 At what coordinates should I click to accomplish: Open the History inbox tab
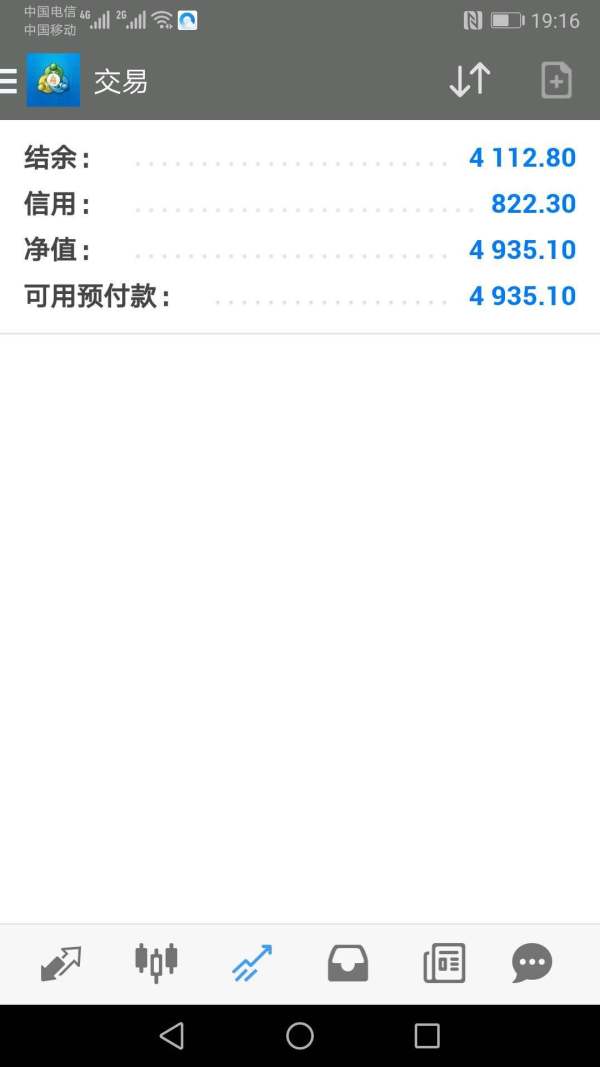(x=348, y=963)
